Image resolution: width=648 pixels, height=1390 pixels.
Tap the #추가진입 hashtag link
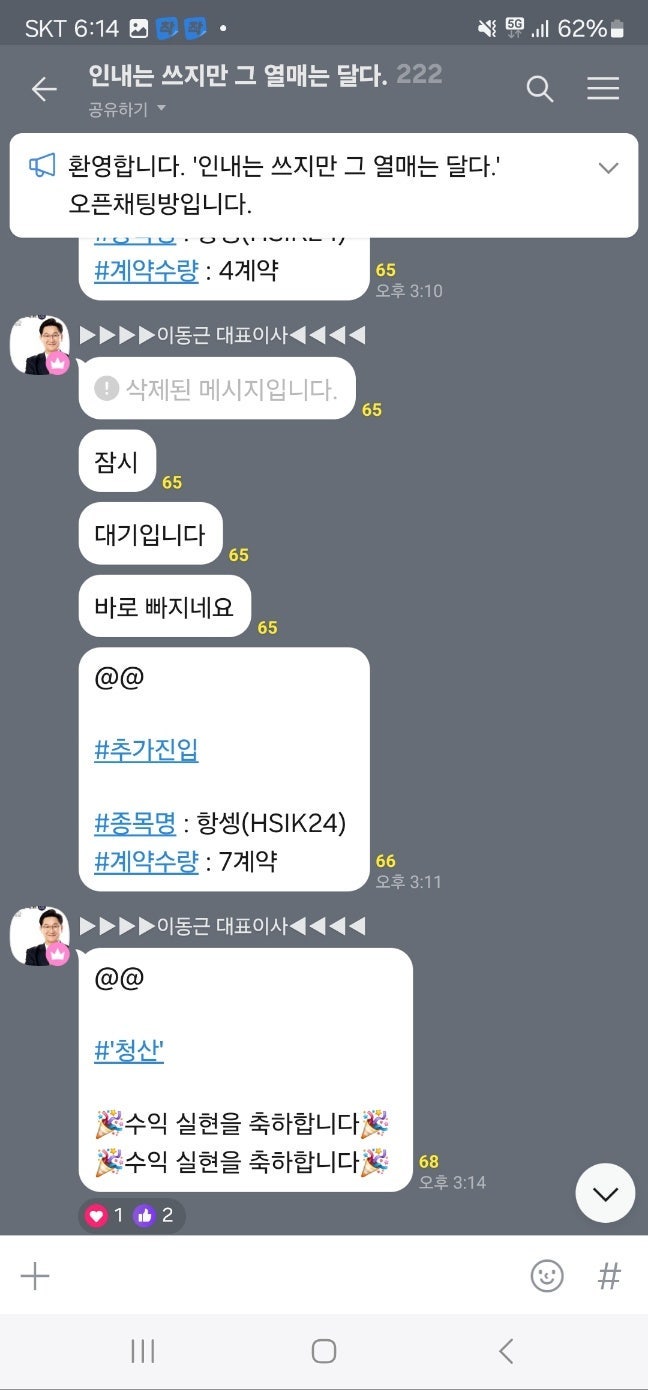point(146,751)
